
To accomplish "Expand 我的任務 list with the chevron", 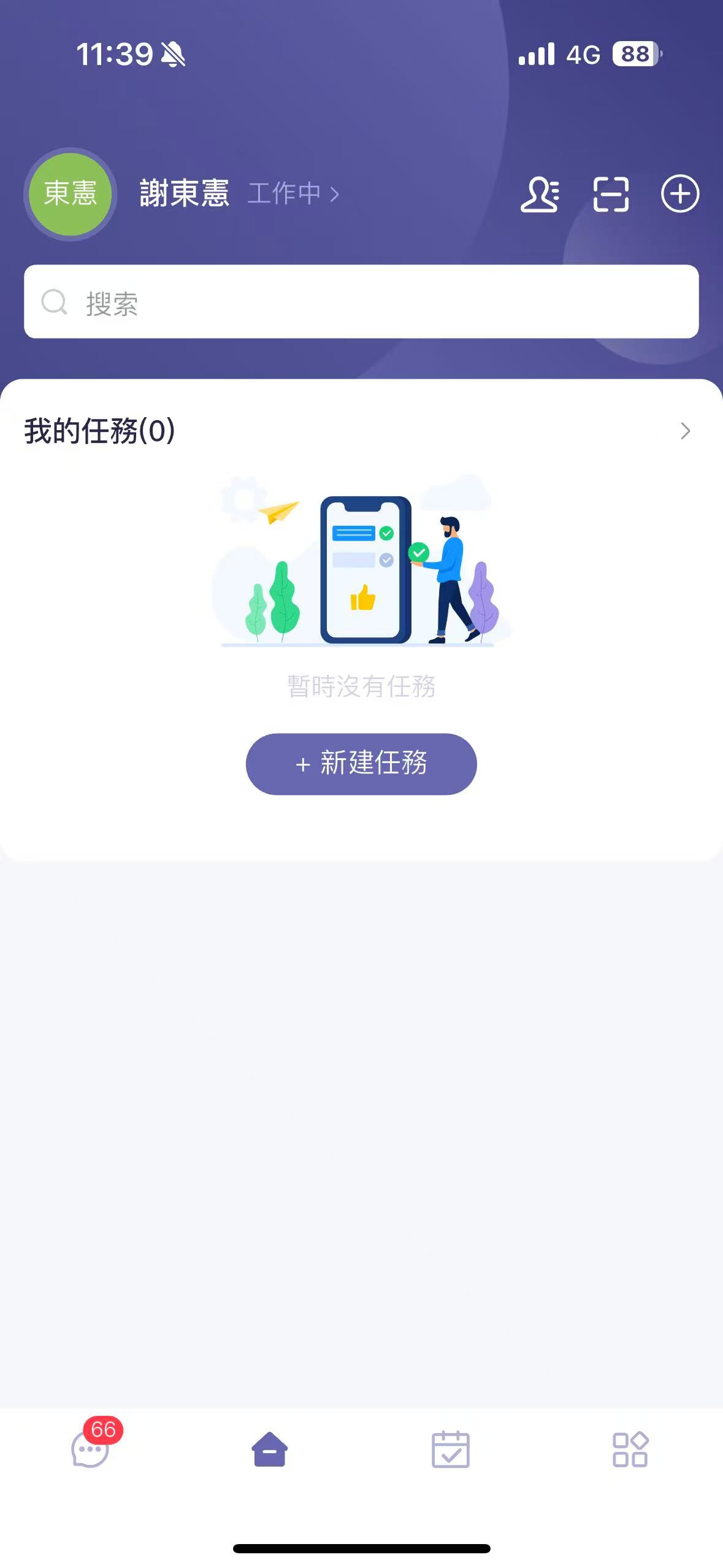I will [x=685, y=431].
